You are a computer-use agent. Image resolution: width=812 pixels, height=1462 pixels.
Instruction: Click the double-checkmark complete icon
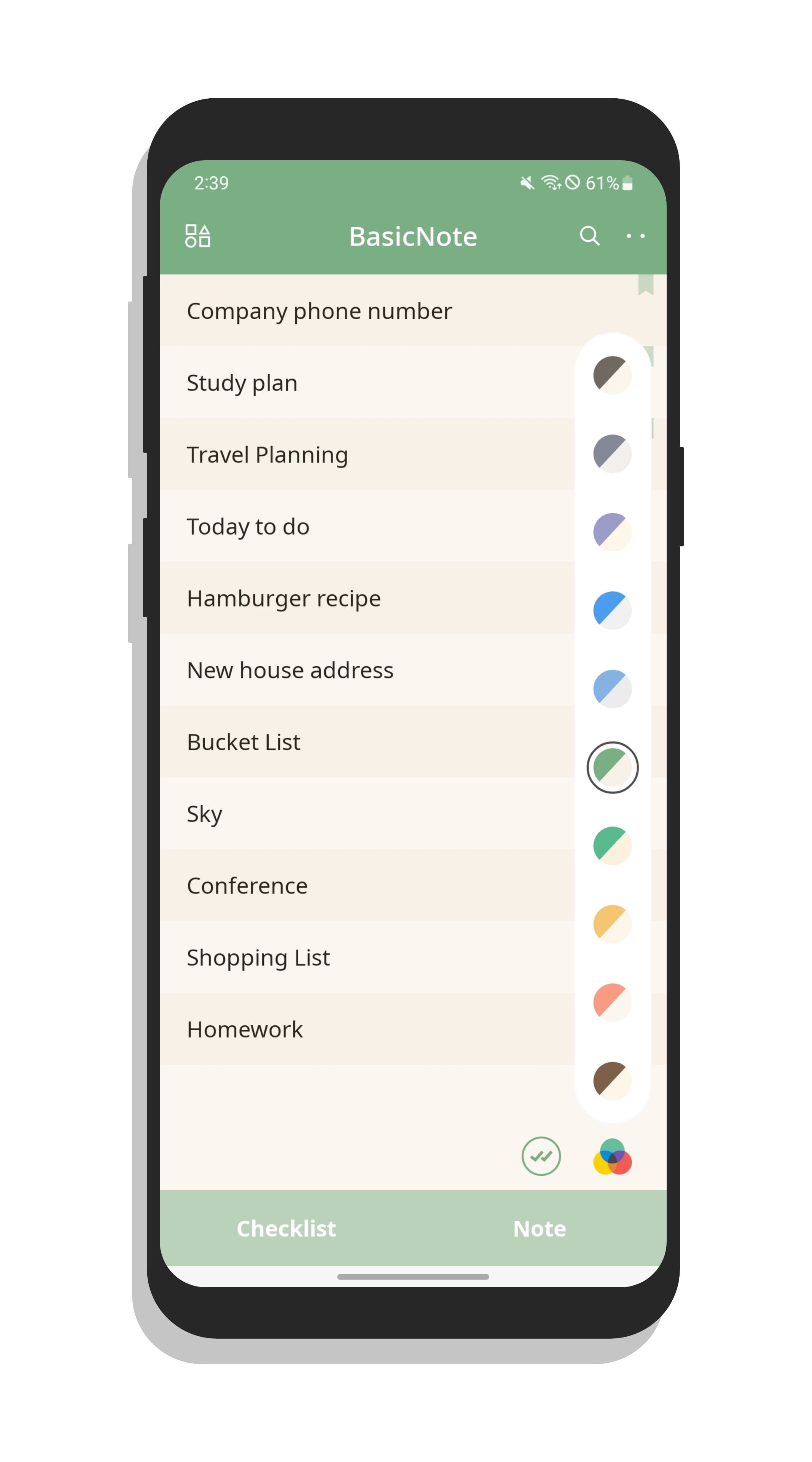pos(541,1157)
